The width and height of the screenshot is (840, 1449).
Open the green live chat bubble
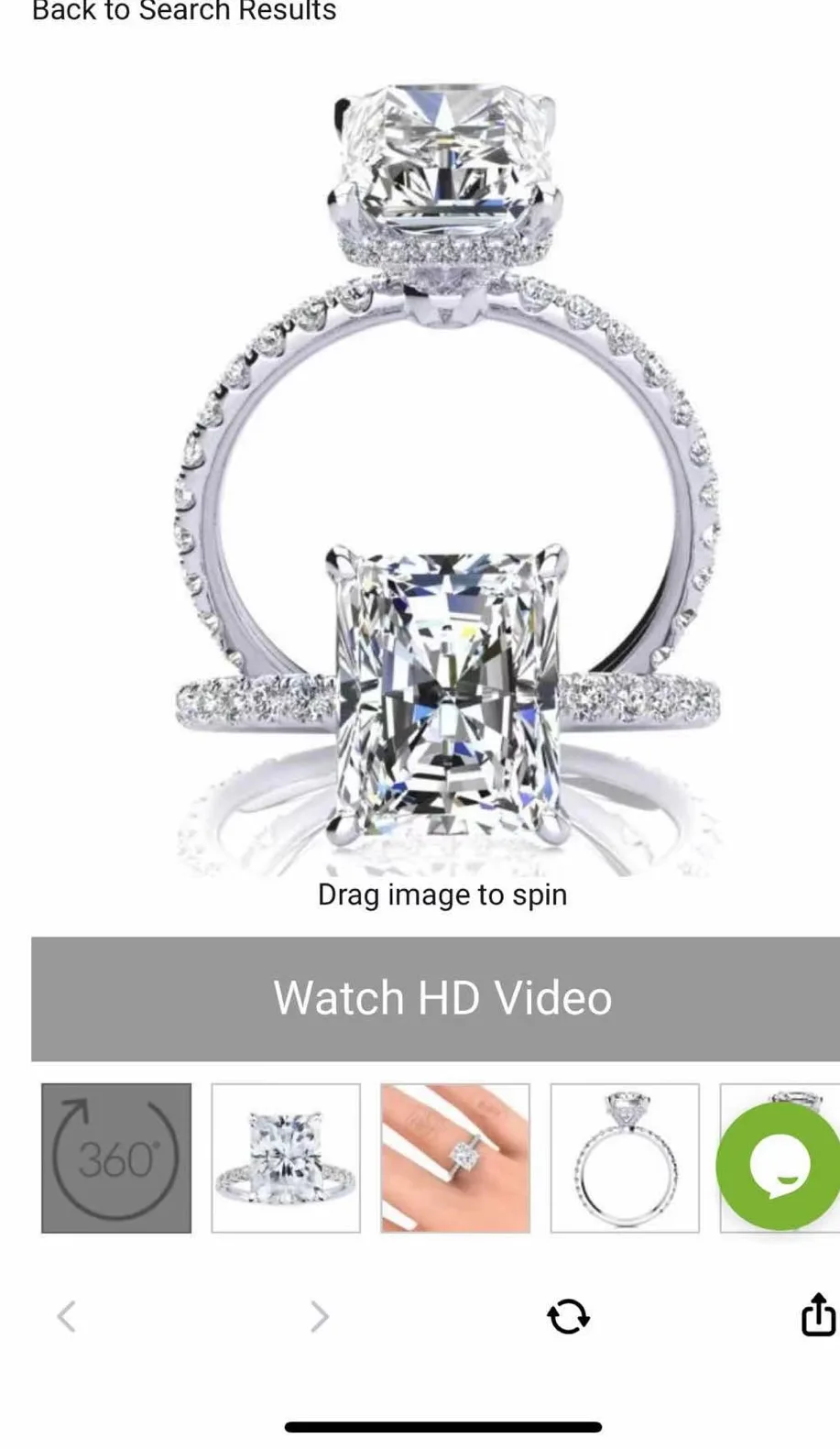coord(778,1162)
